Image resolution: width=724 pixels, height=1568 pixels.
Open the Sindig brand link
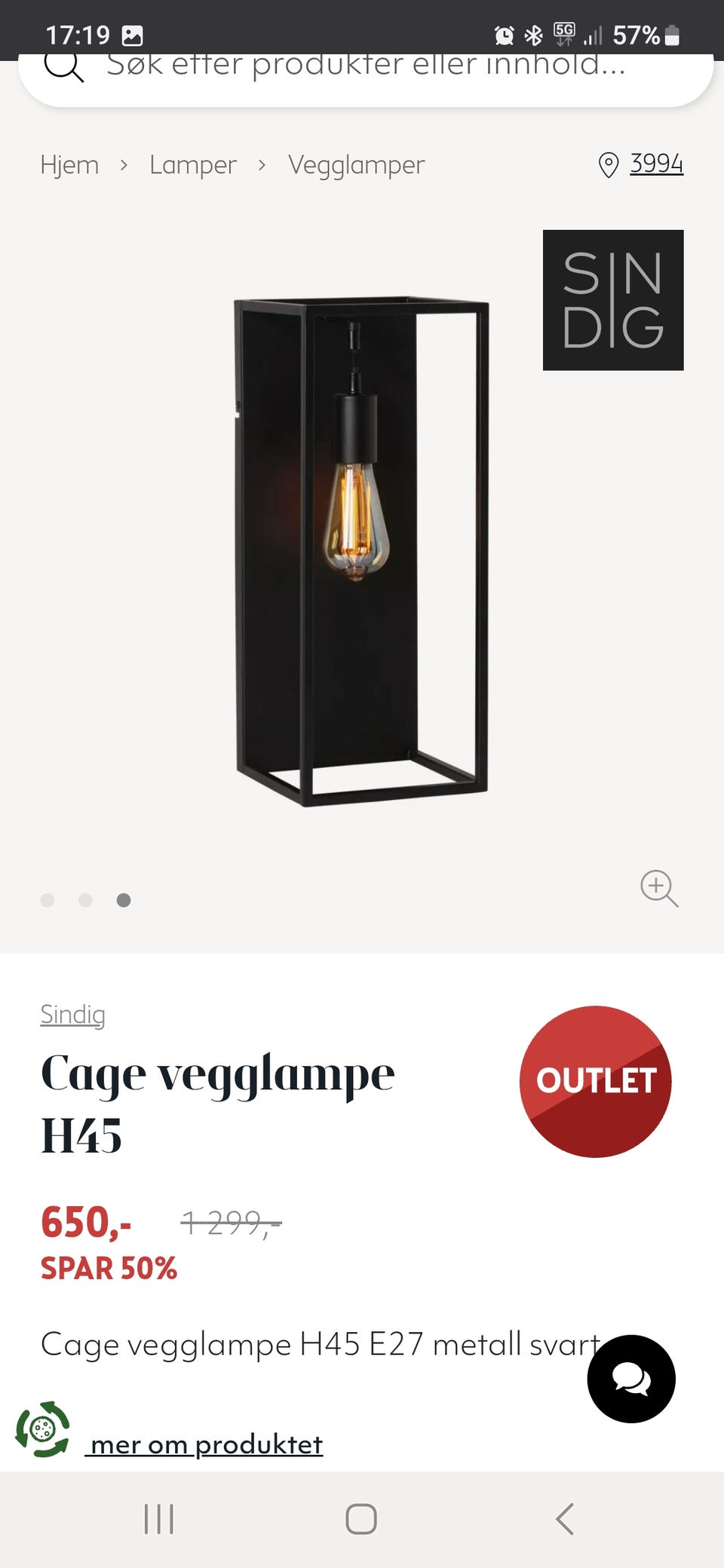tap(72, 1014)
